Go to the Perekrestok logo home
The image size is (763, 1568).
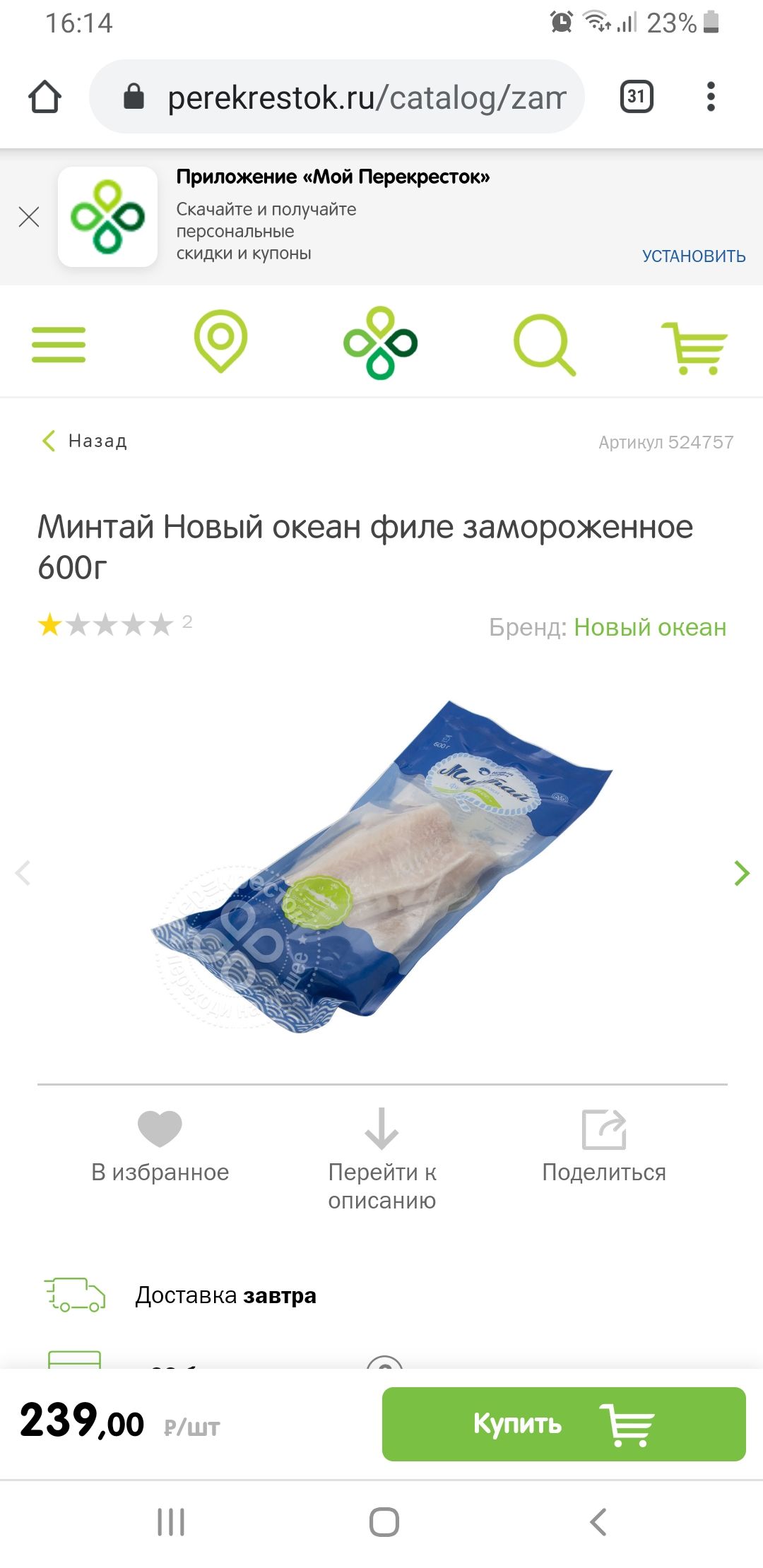381,343
